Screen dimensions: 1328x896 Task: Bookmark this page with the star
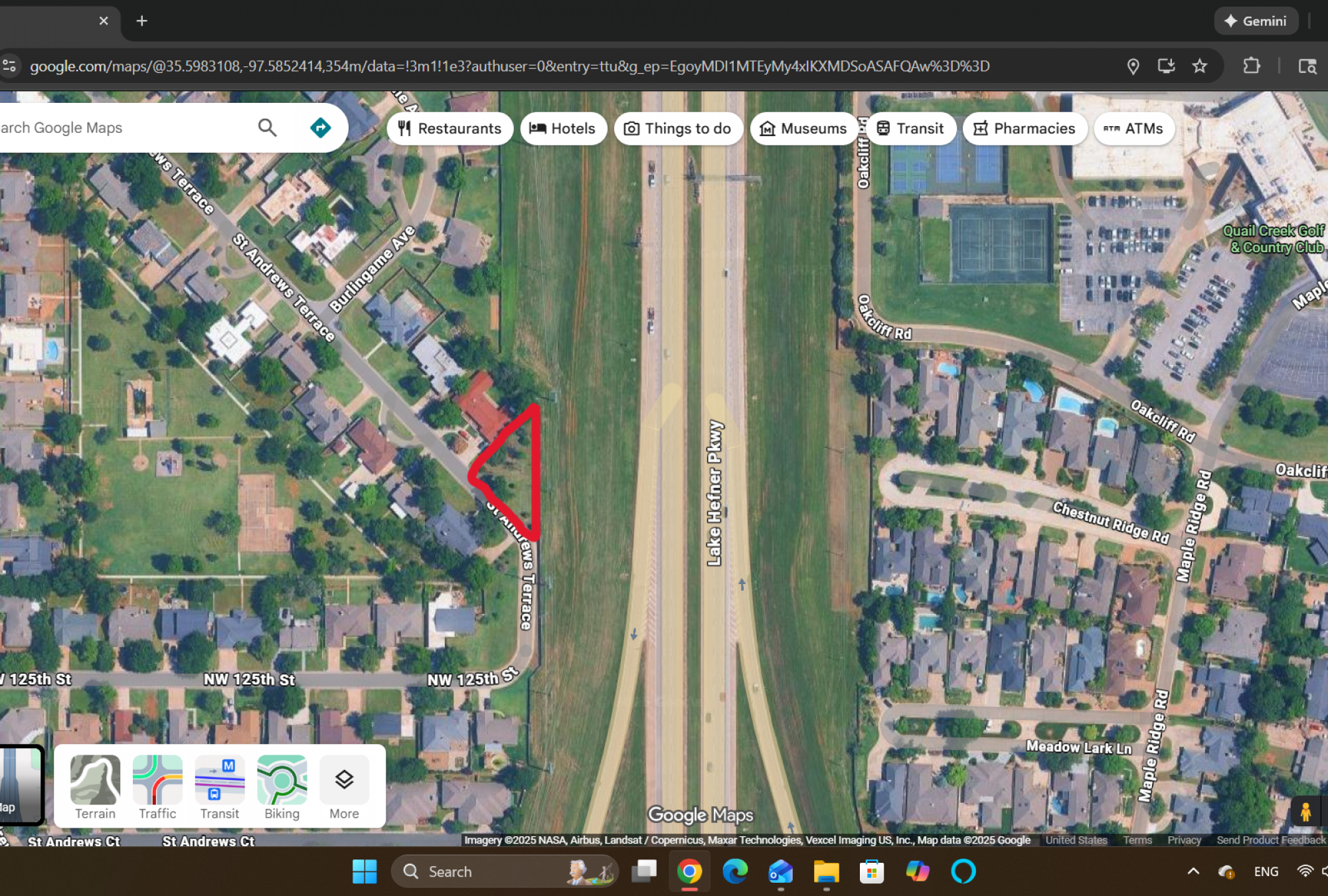click(x=1199, y=66)
